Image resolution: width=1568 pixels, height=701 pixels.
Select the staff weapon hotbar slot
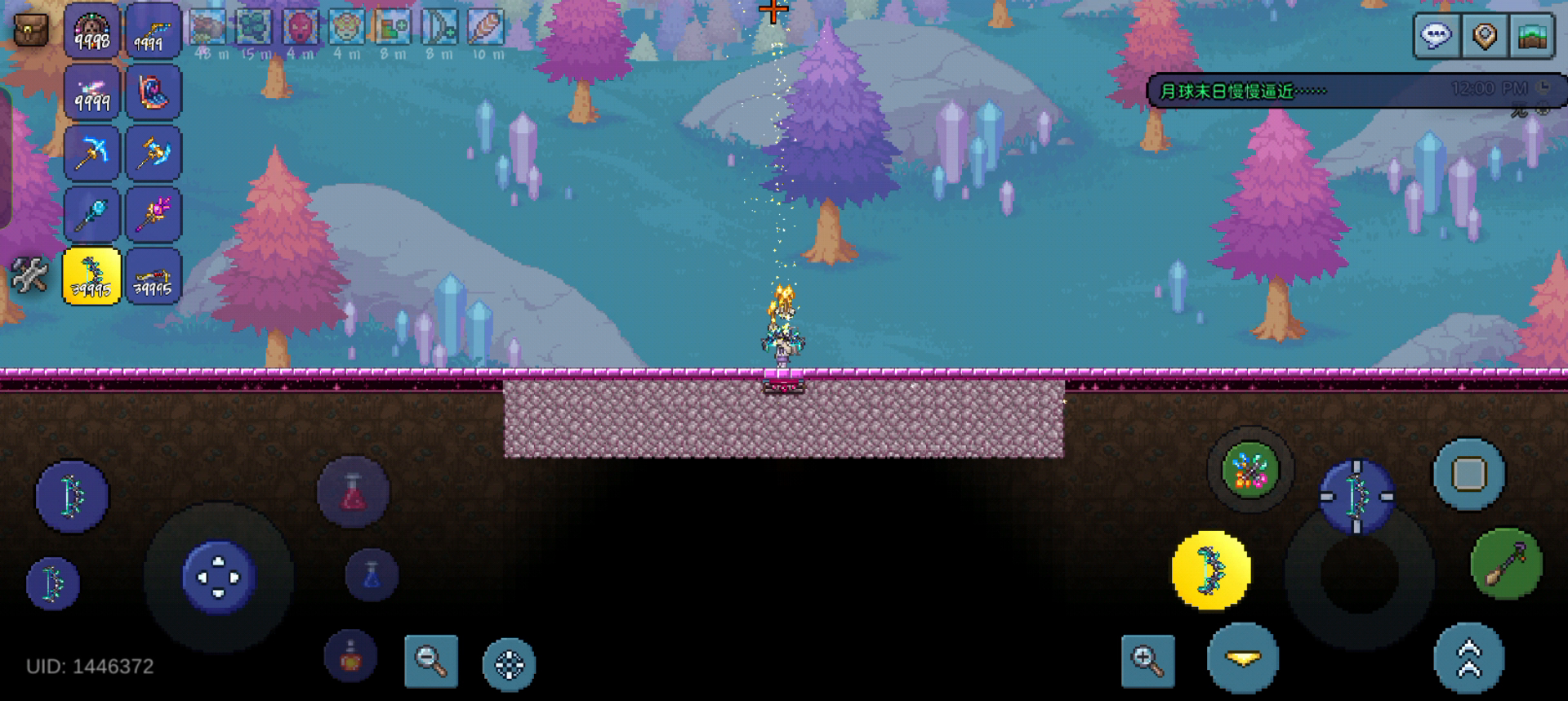[x=91, y=214]
